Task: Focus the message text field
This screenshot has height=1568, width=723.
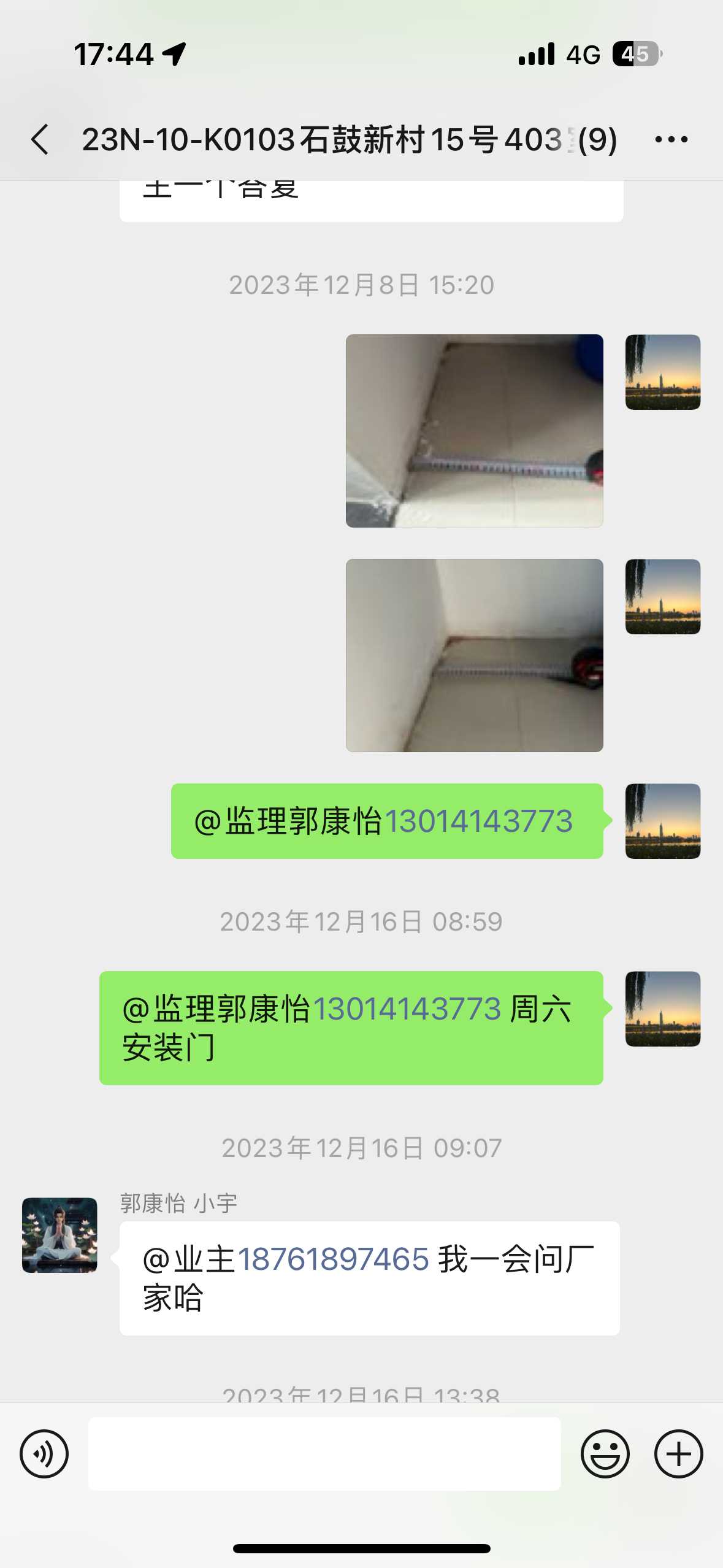Action: click(x=324, y=1454)
